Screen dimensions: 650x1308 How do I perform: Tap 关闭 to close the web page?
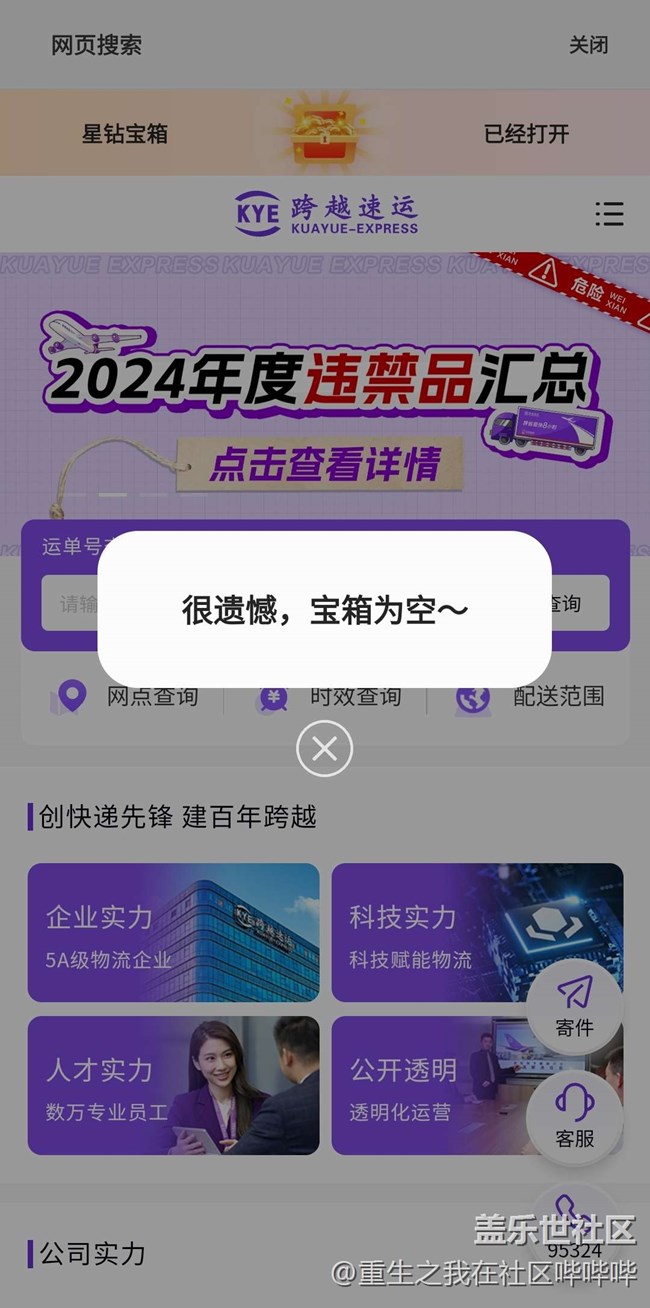point(588,45)
